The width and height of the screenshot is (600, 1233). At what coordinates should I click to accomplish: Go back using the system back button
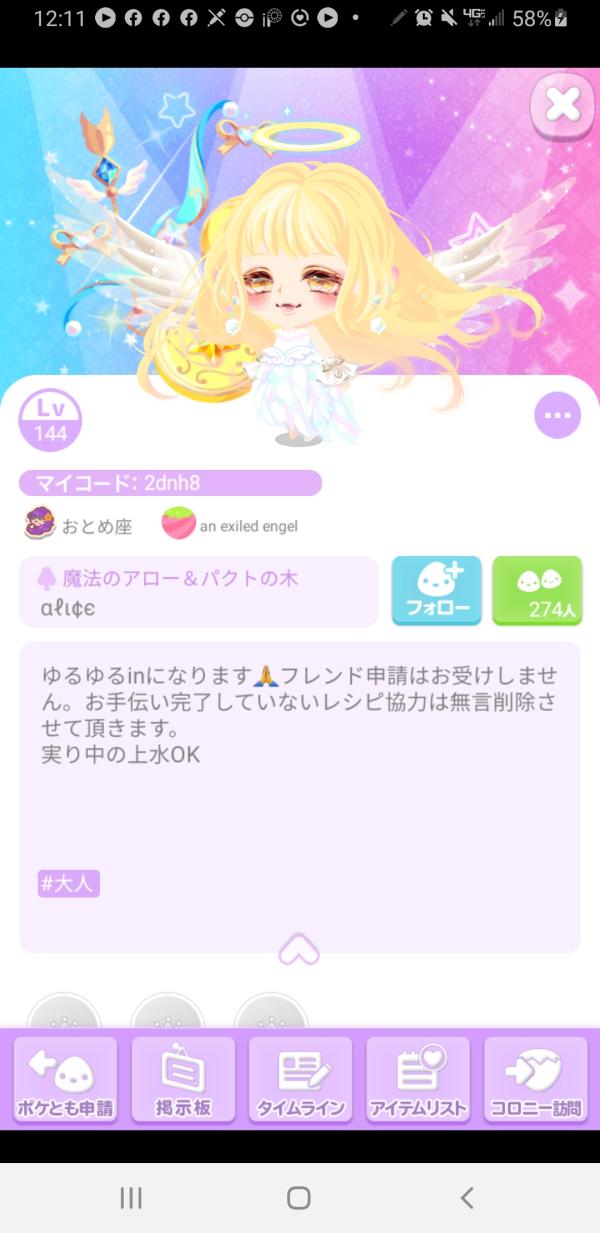[x=466, y=1198]
